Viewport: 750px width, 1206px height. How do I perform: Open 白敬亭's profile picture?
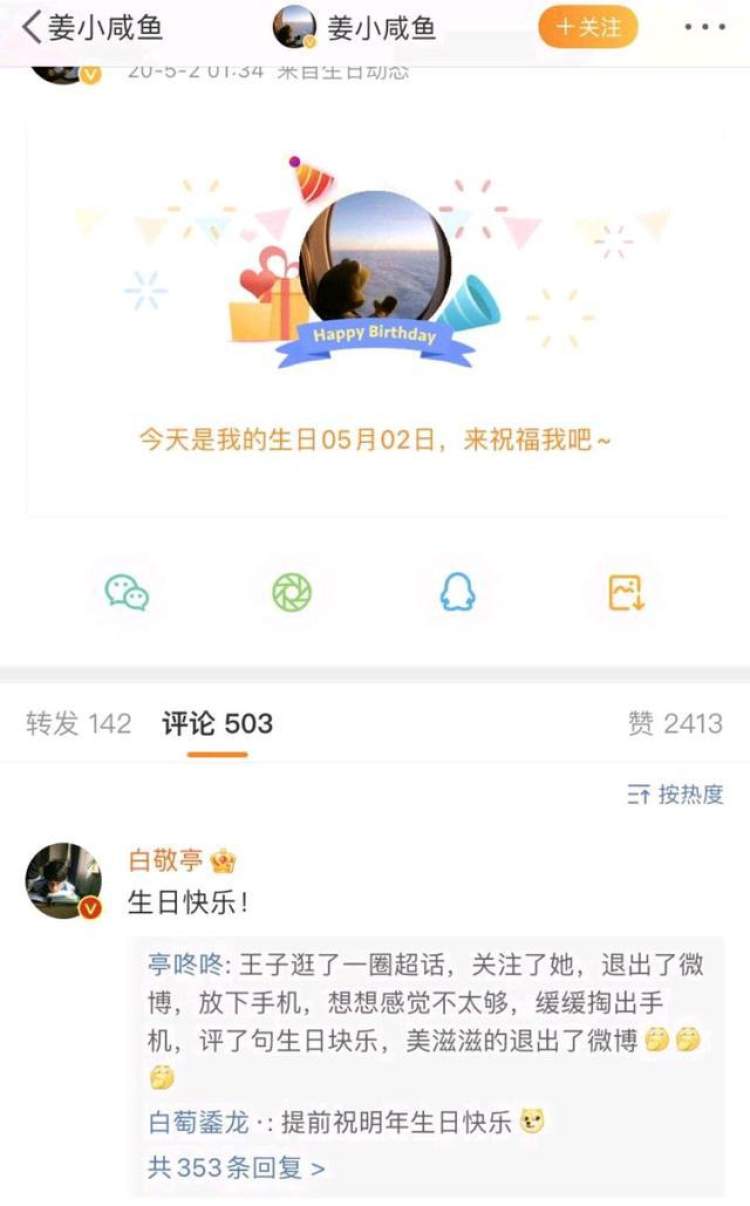click(63, 880)
